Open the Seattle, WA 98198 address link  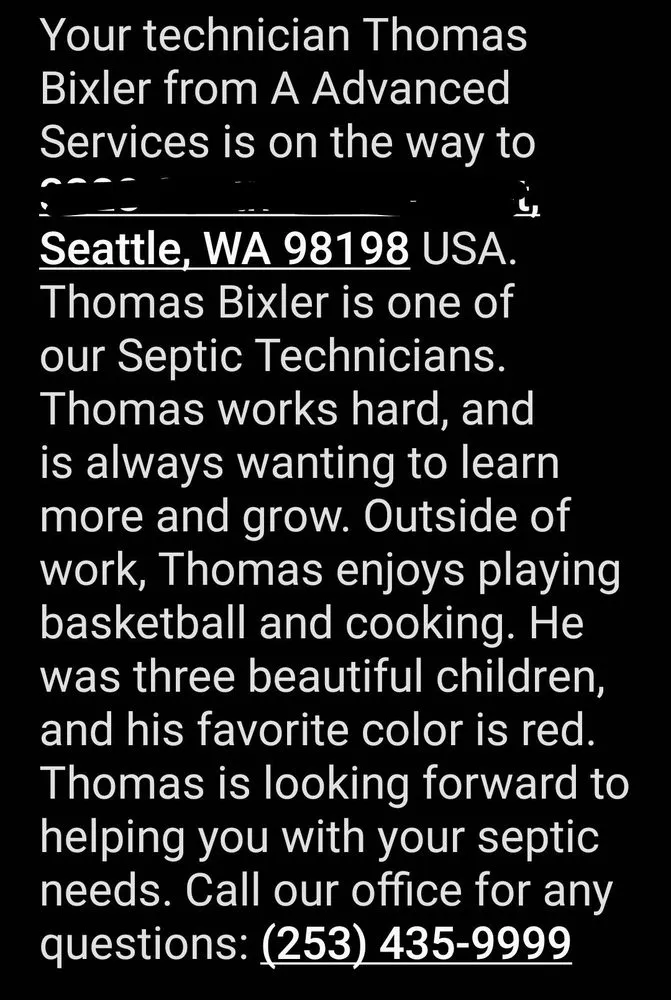pos(224,248)
